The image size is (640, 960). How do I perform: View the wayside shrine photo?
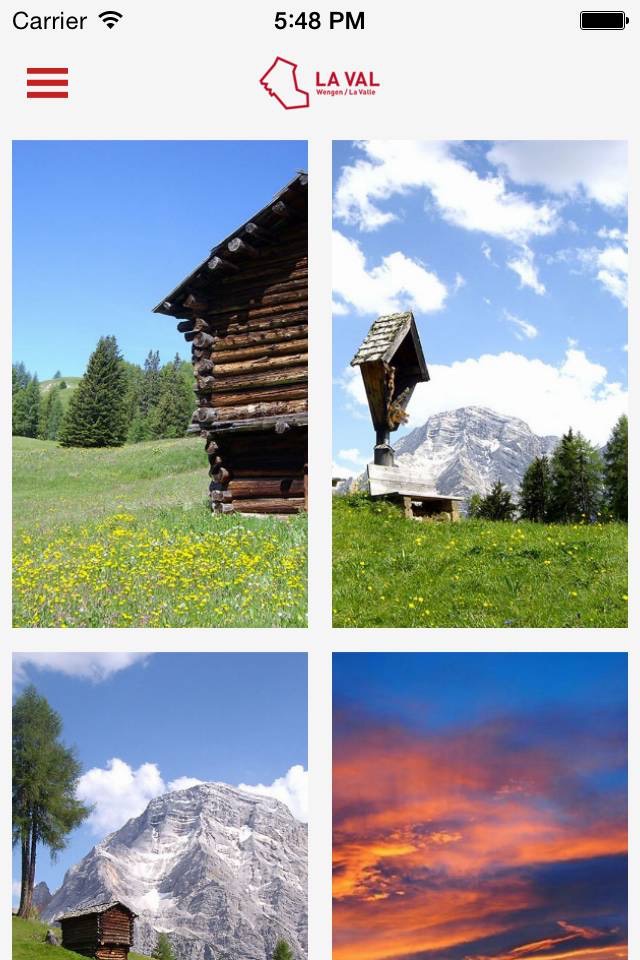click(x=480, y=384)
